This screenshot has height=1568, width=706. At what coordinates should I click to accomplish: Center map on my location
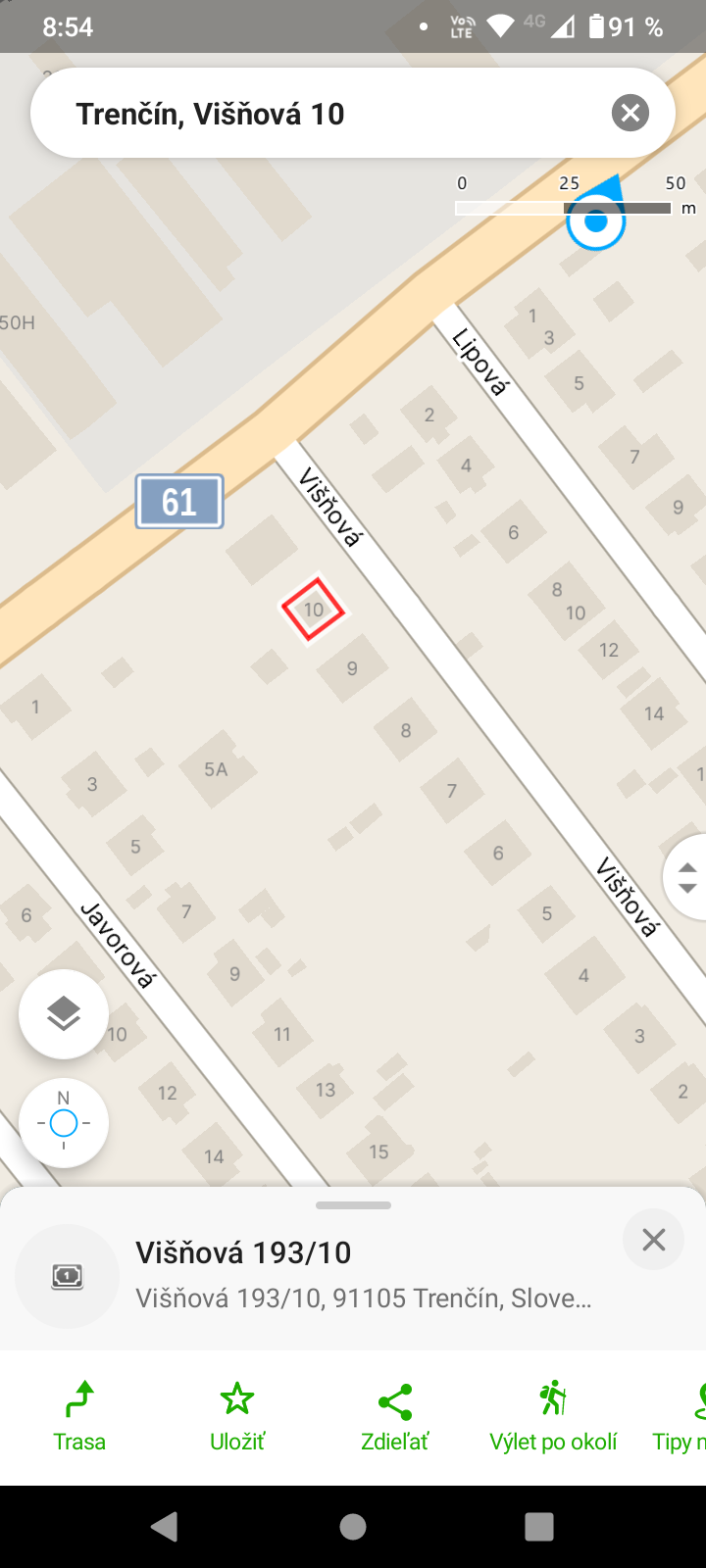(x=64, y=1123)
